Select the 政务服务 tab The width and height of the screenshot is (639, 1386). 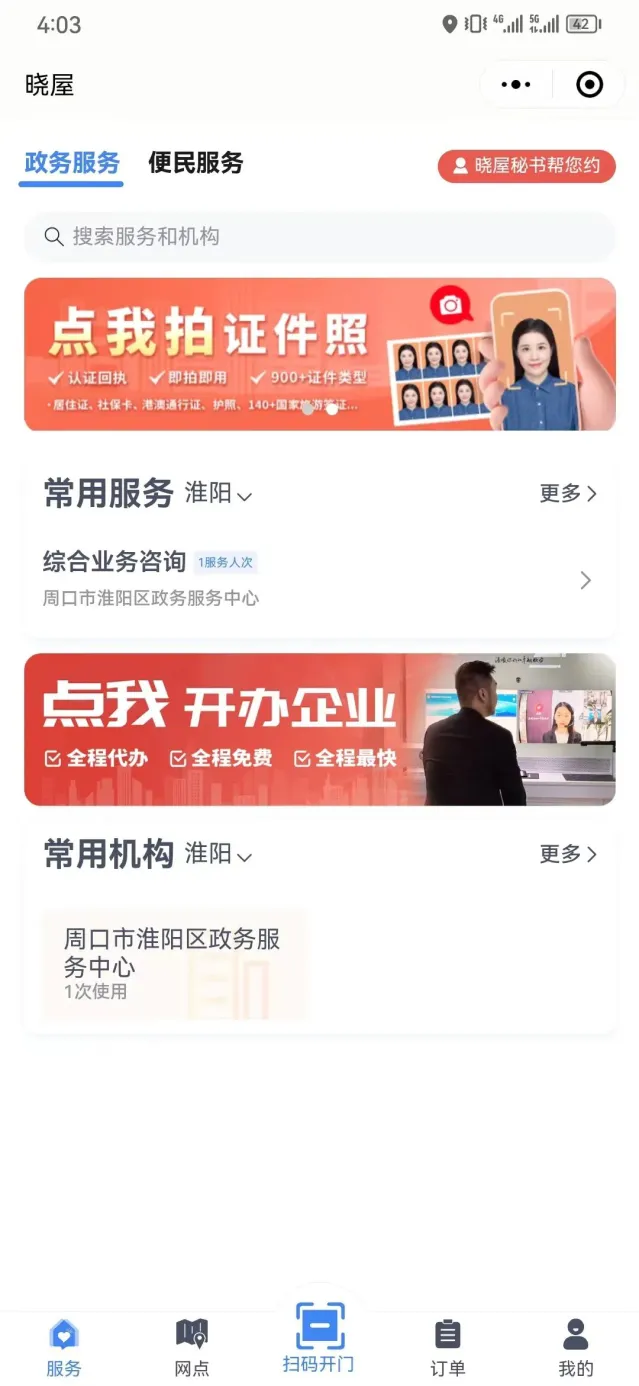(x=72, y=163)
